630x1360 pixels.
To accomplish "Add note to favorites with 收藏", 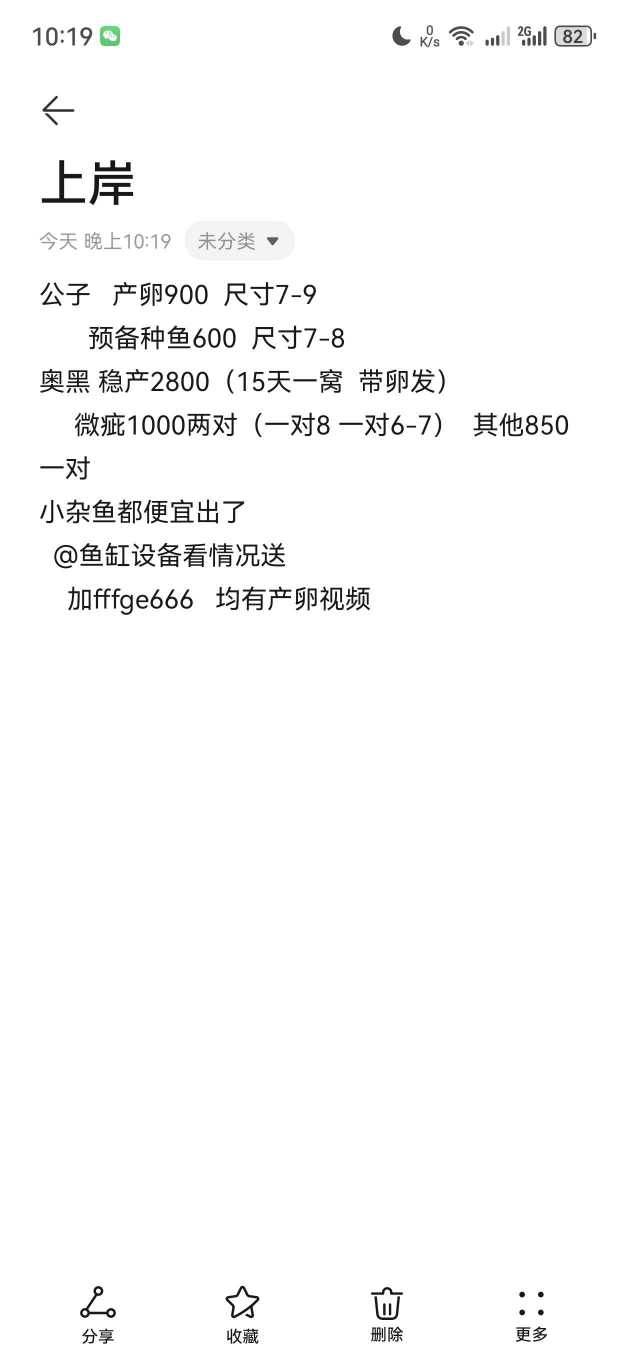I will click(242, 1314).
